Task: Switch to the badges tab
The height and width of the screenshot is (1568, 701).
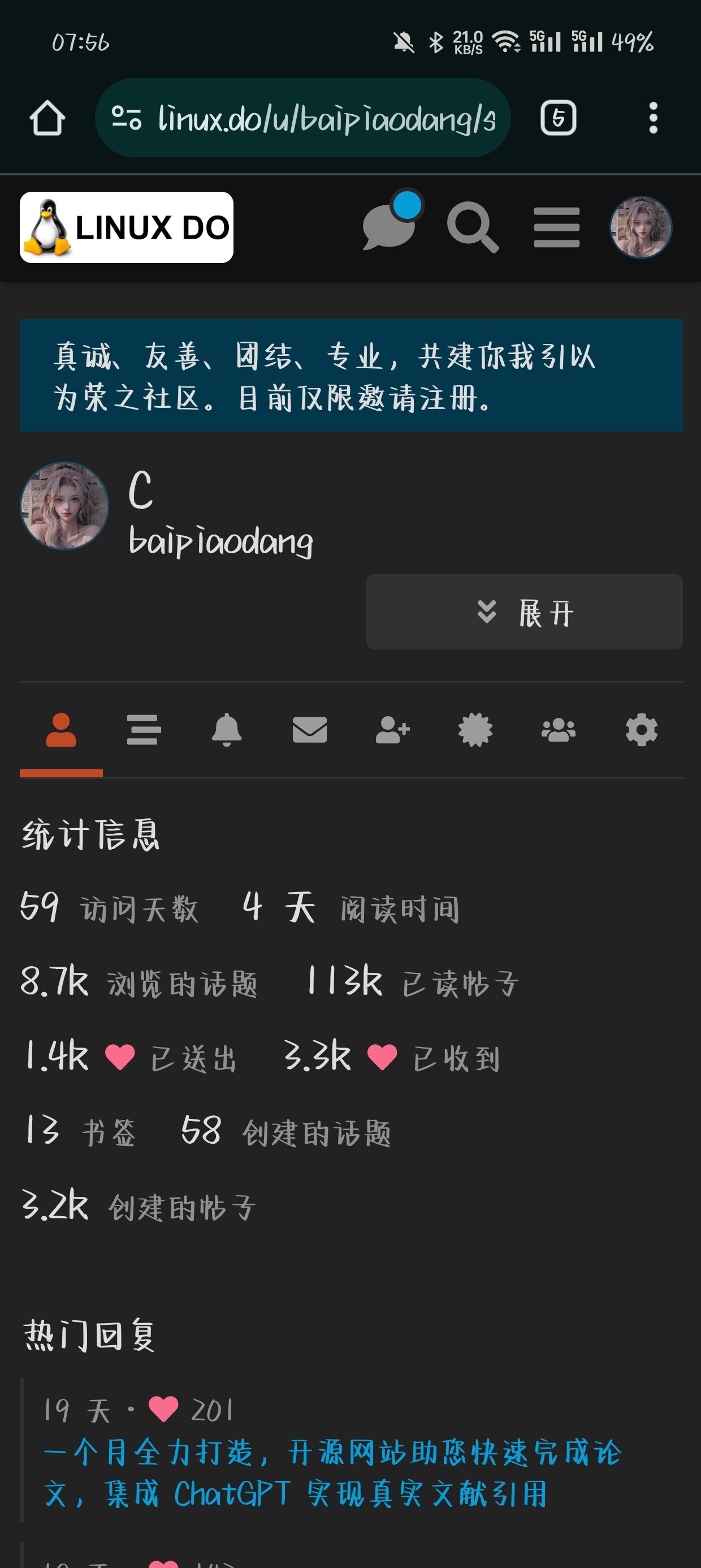Action: (x=475, y=730)
